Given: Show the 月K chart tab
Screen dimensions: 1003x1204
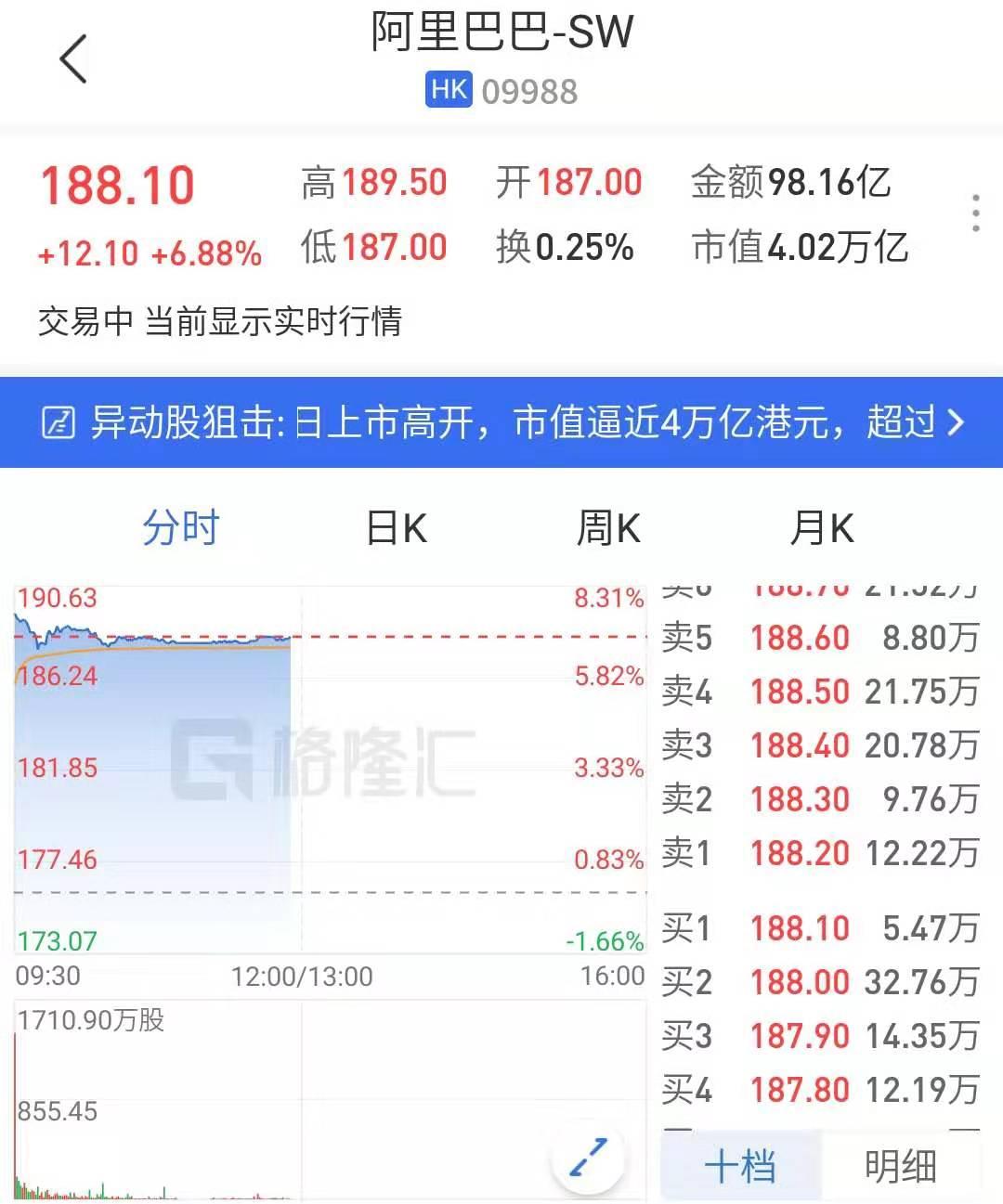Looking at the screenshot, I should pyautogui.click(x=821, y=528).
